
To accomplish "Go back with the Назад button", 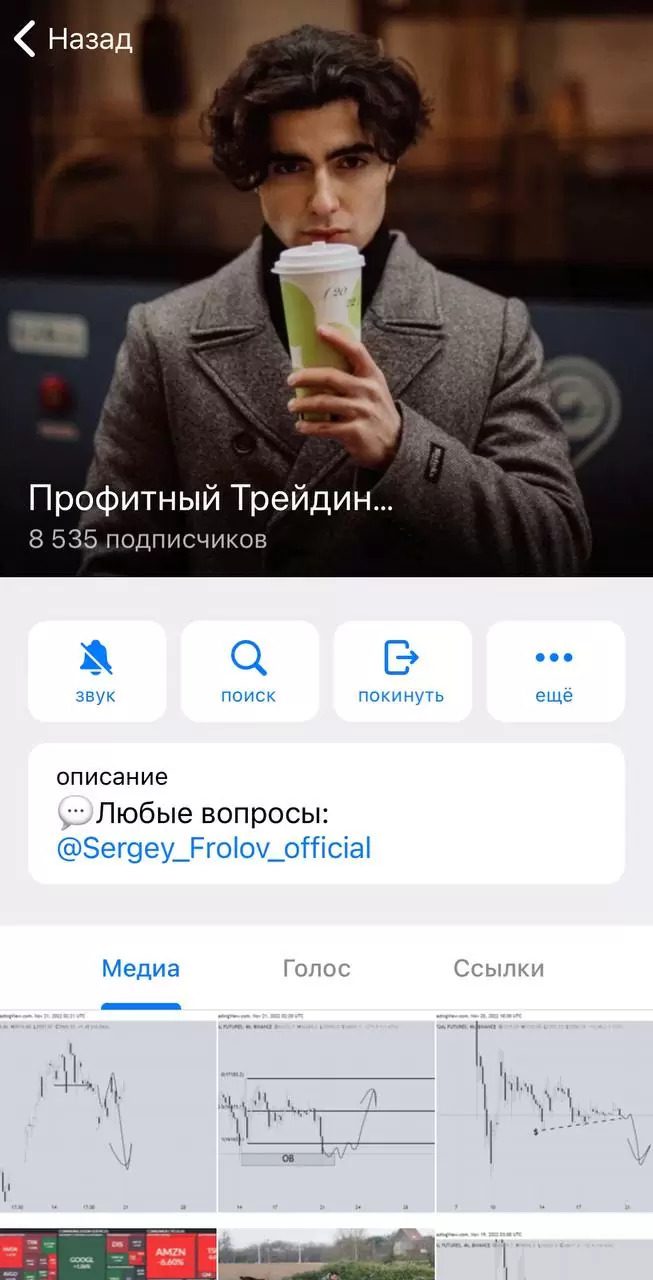I will (x=72, y=40).
